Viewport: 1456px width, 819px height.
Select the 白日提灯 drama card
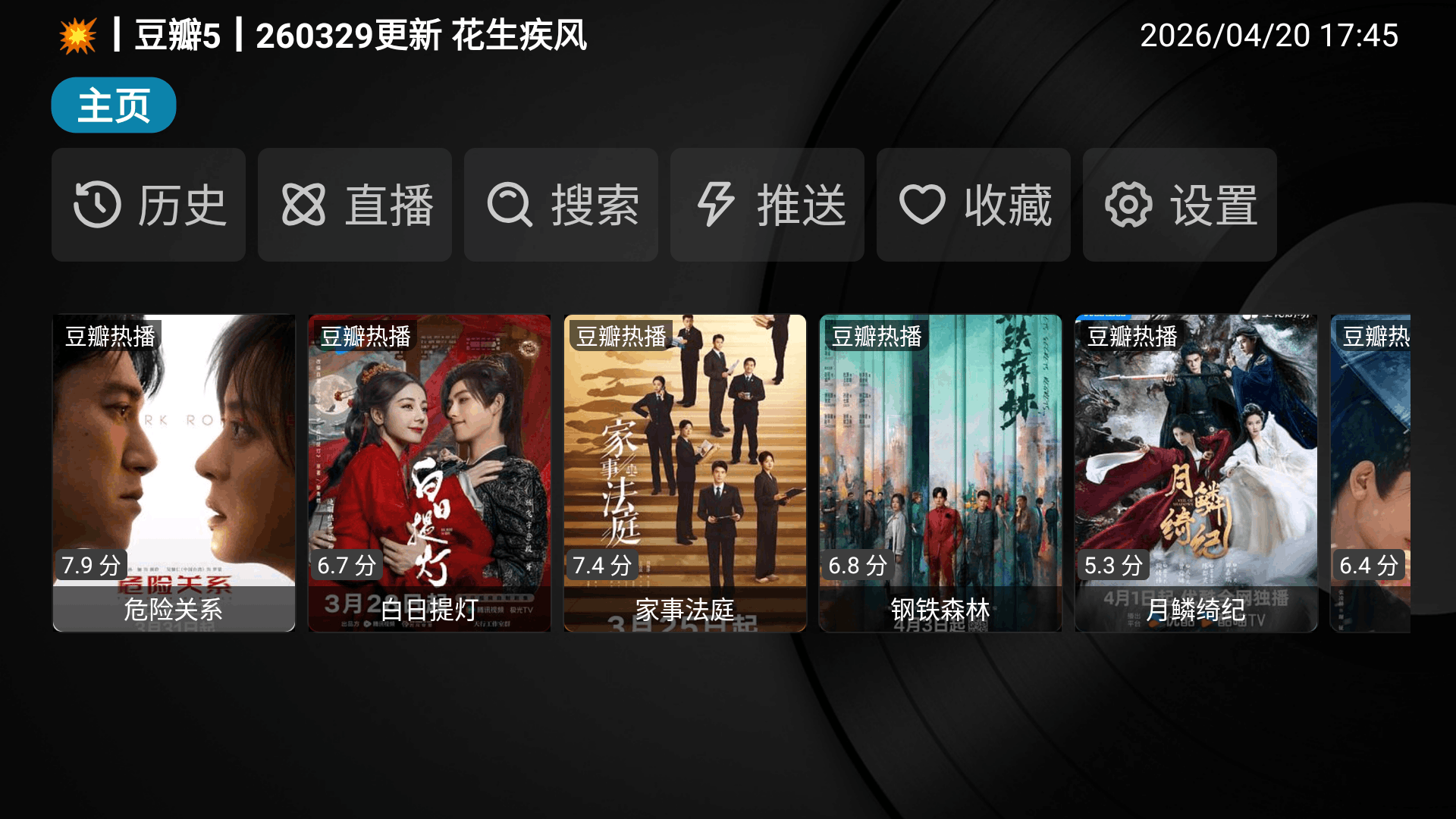coord(429,473)
